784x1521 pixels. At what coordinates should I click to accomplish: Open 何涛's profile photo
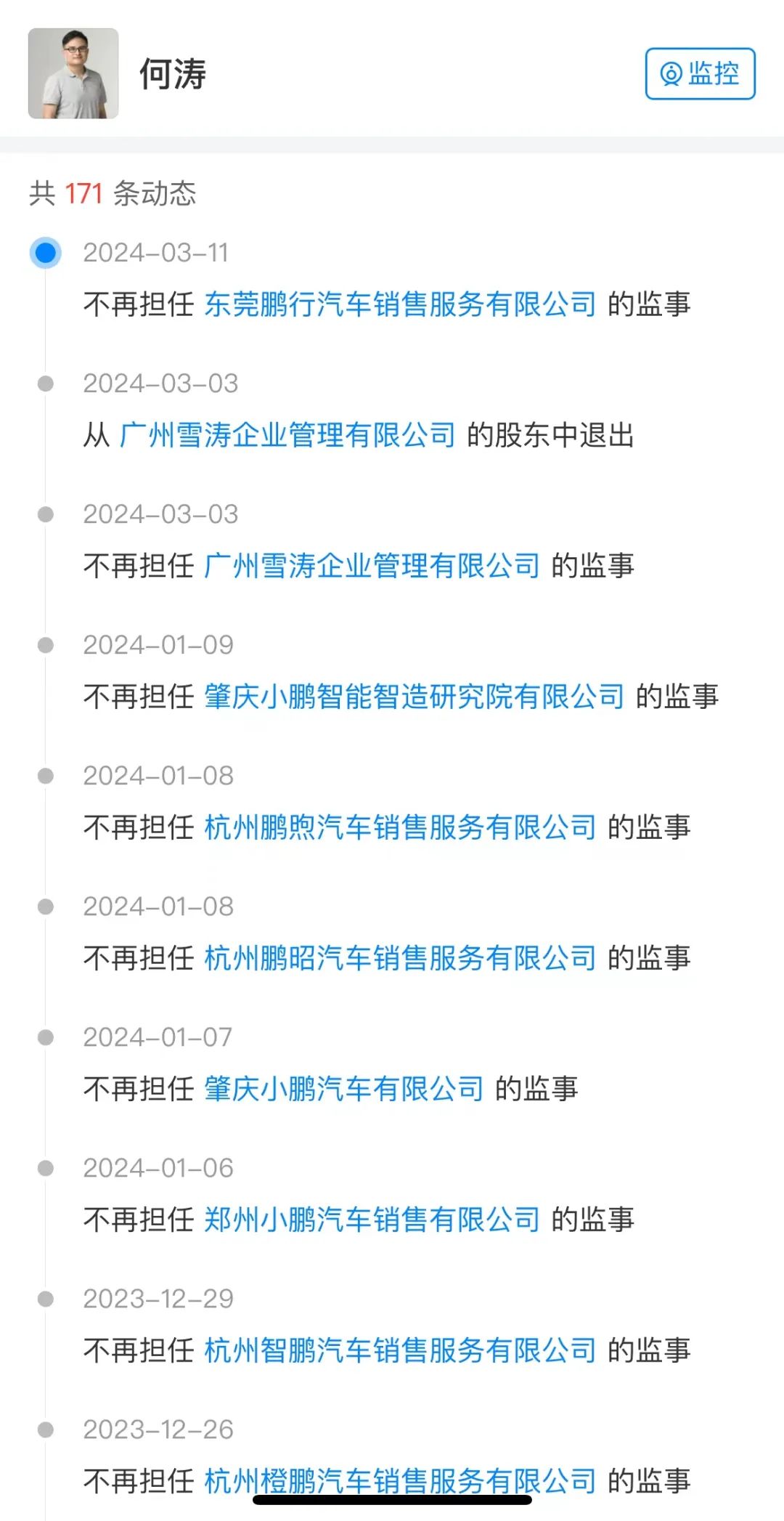(x=73, y=73)
